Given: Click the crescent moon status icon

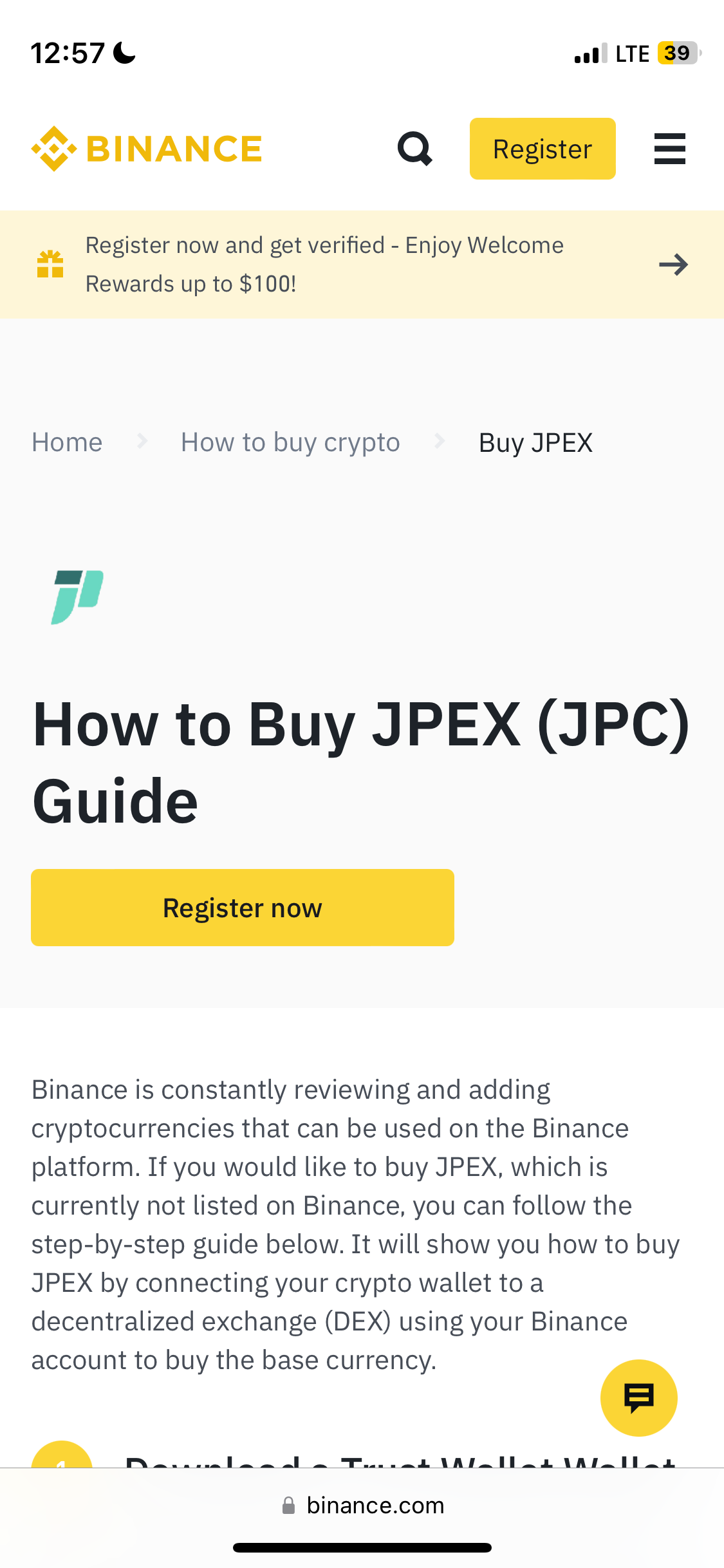Looking at the screenshot, I should click(124, 51).
